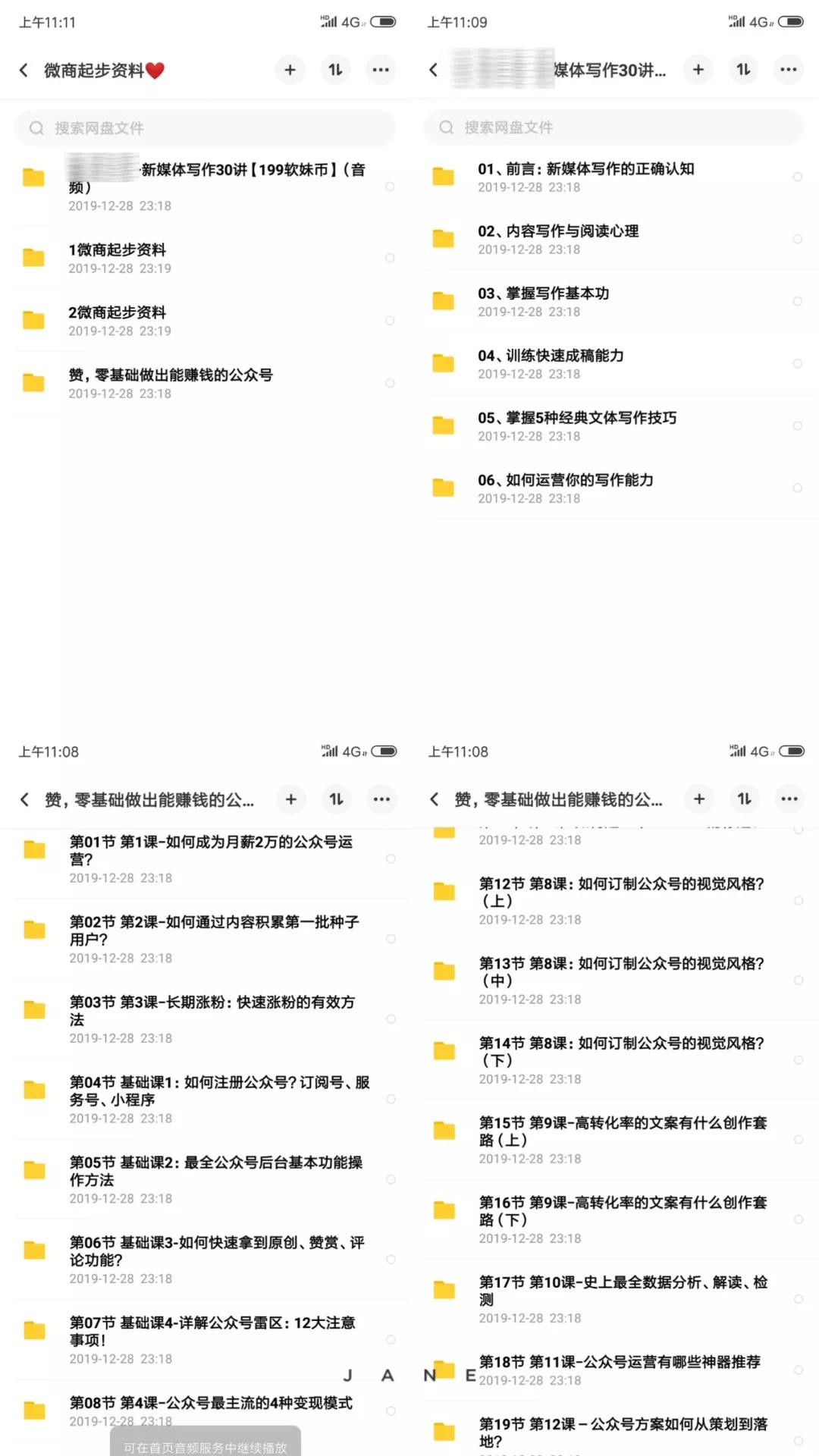Screen dimensions: 819x1456
Task: Select the circle beside 第15节 第9课 entry
Action: click(798, 1141)
